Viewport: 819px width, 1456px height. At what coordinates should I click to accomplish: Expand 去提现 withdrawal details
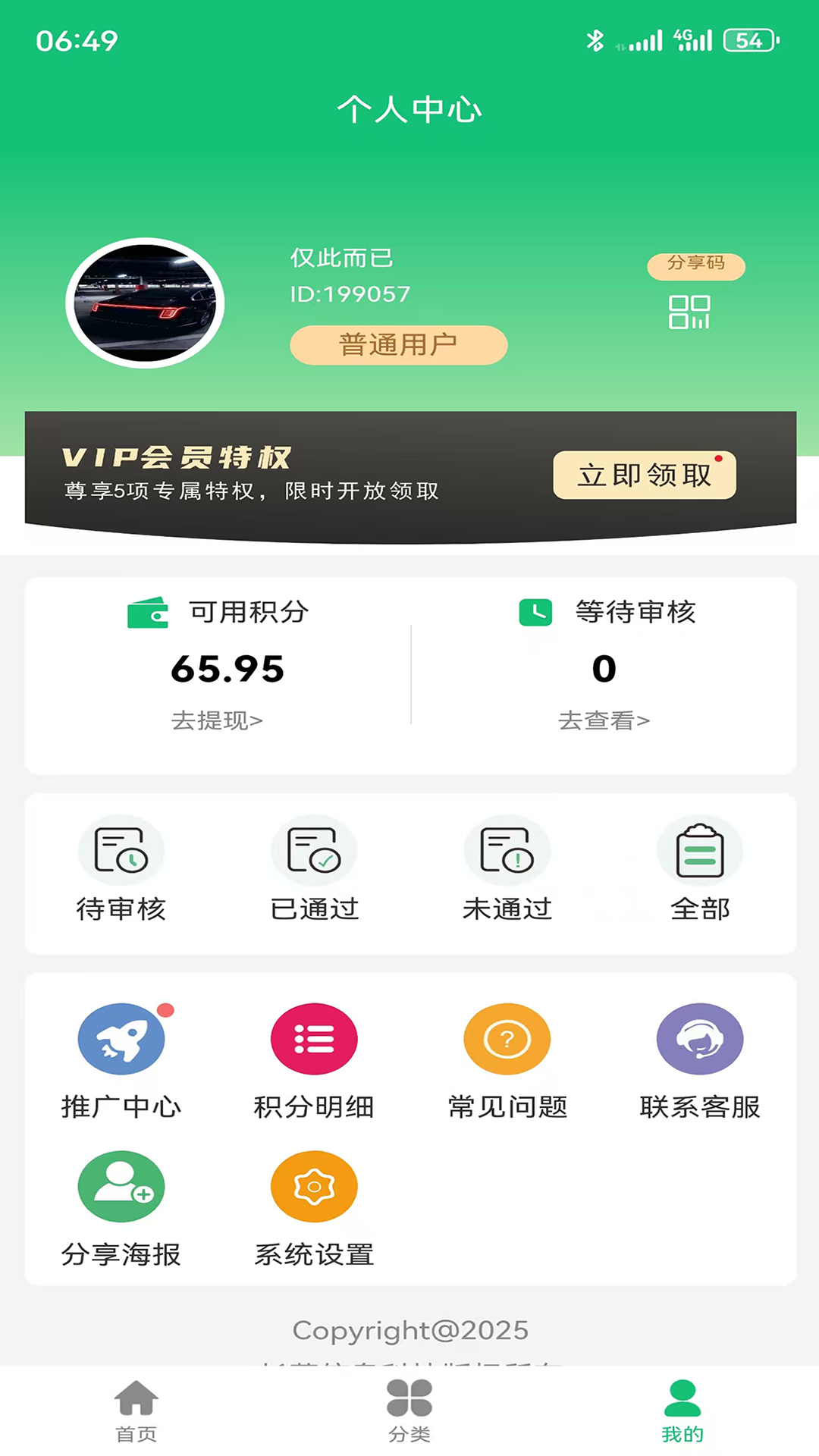(x=217, y=721)
